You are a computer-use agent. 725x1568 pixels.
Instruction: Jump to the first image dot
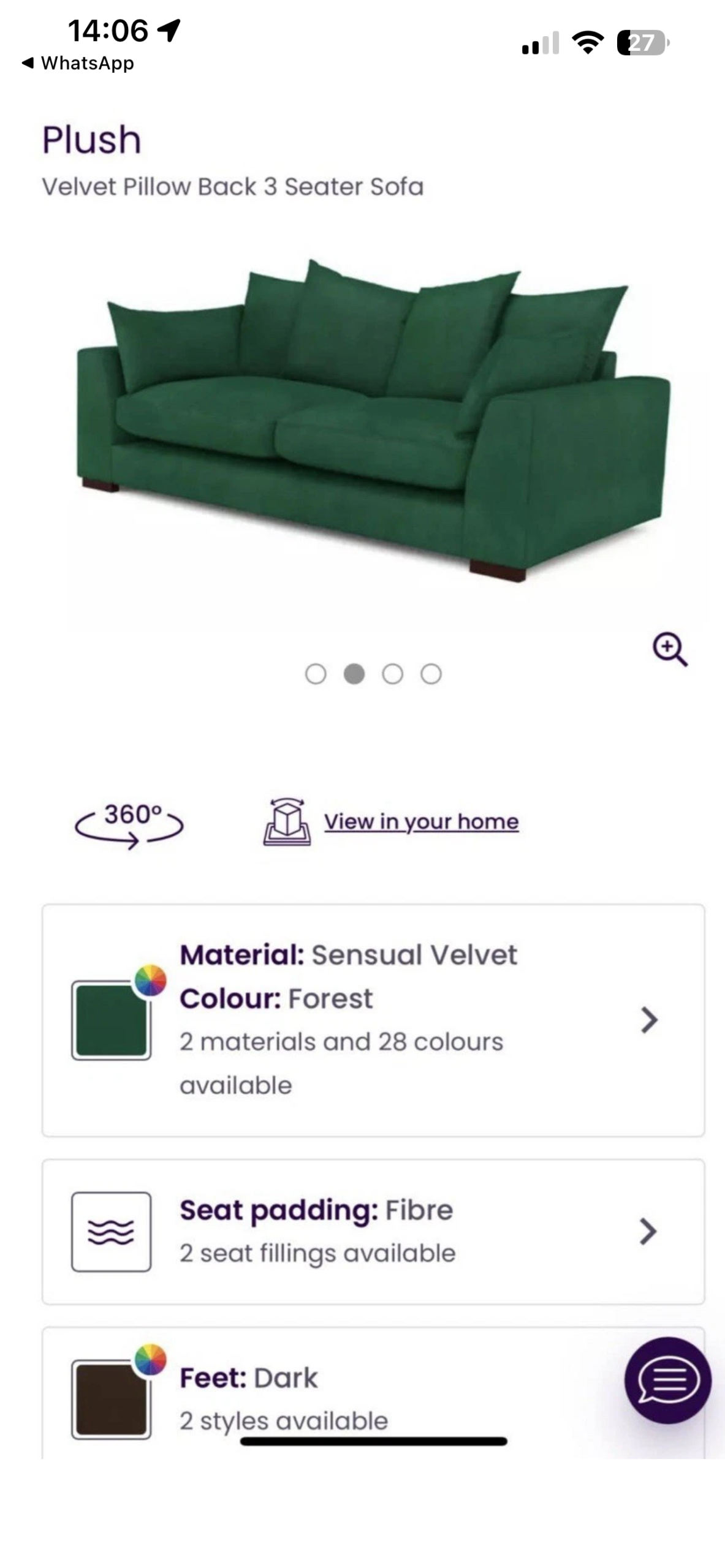click(x=316, y=674)
